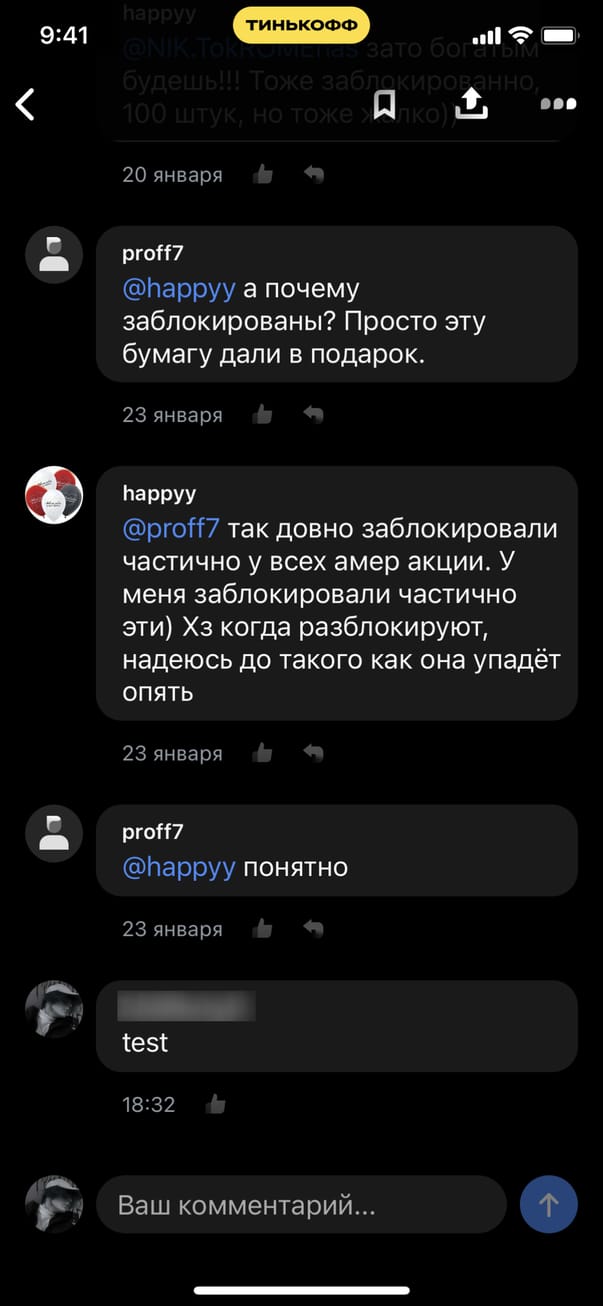Share this post via upload icon
This screenshot has width=603, height=1306.
pyautogui.click(x=471, y=102)
